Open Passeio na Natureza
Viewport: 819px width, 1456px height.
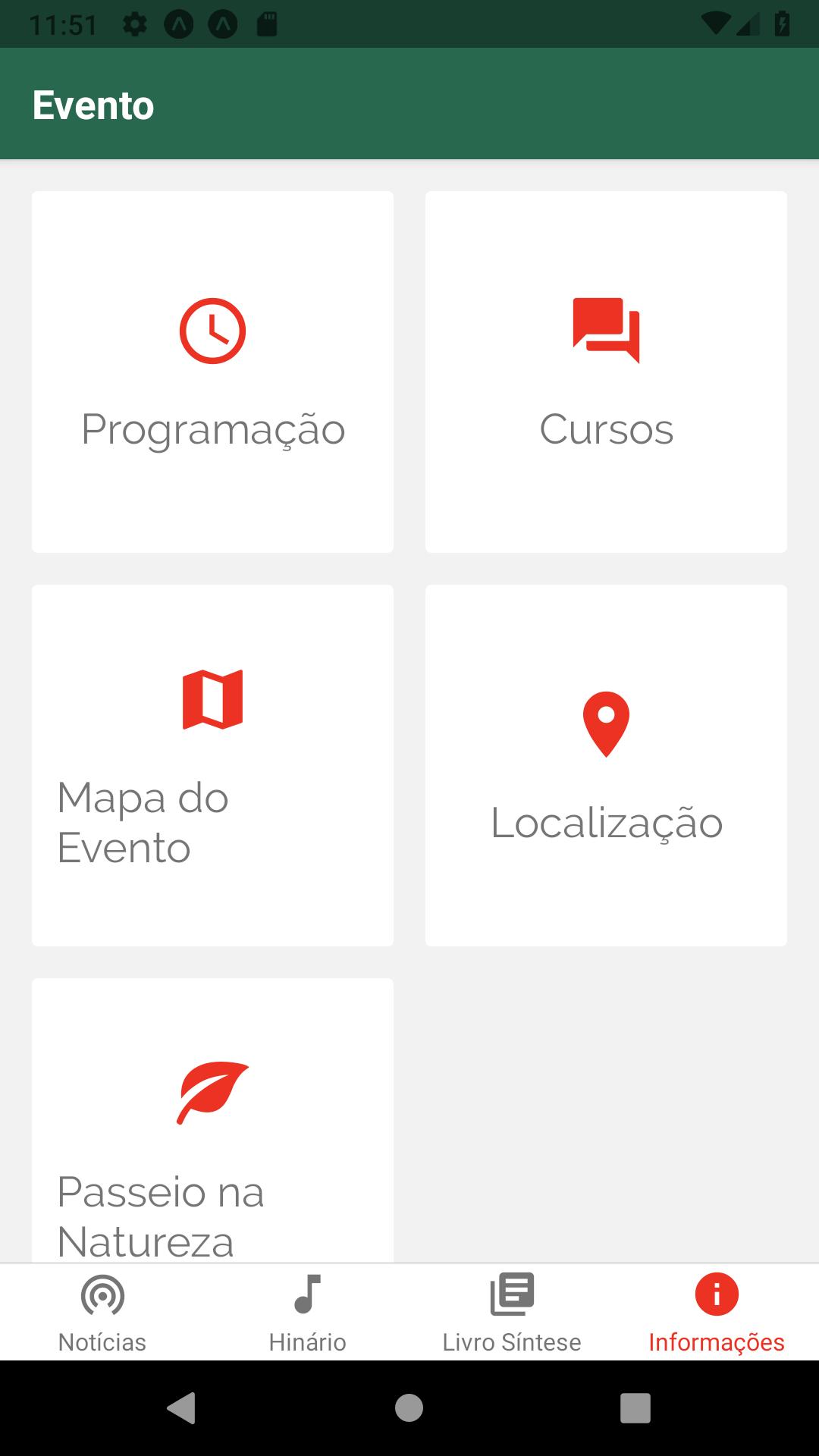pyautogui.click(x=212, y=1121)
